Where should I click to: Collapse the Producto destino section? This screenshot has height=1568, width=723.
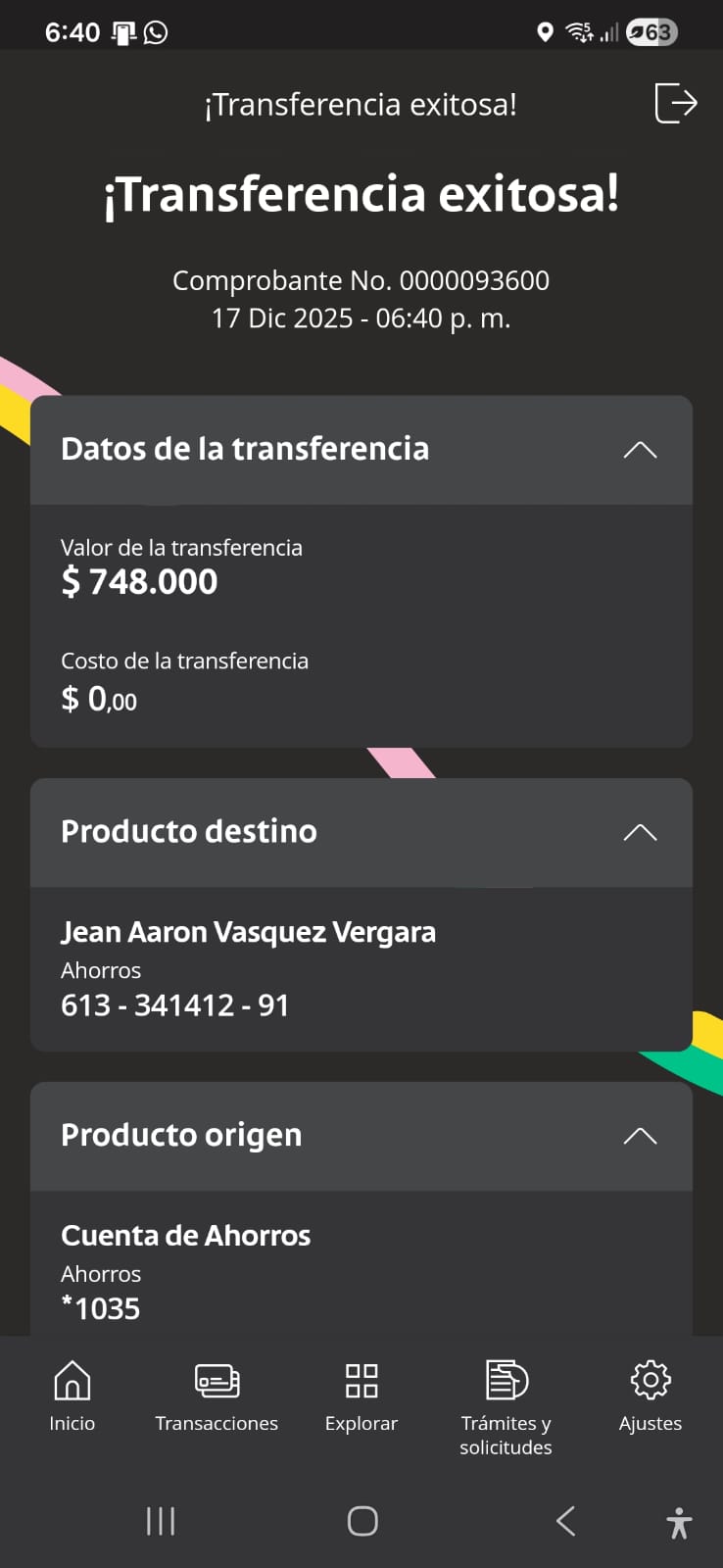(640, 832)
